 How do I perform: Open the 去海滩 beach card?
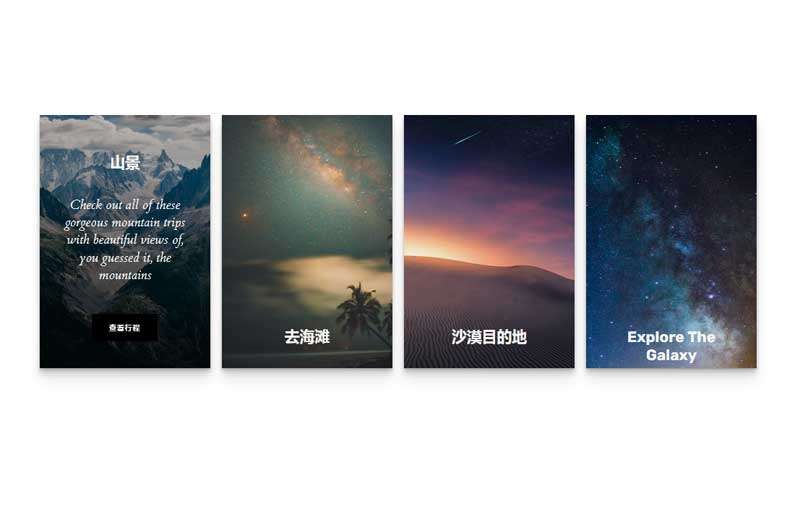coord(307,242)
